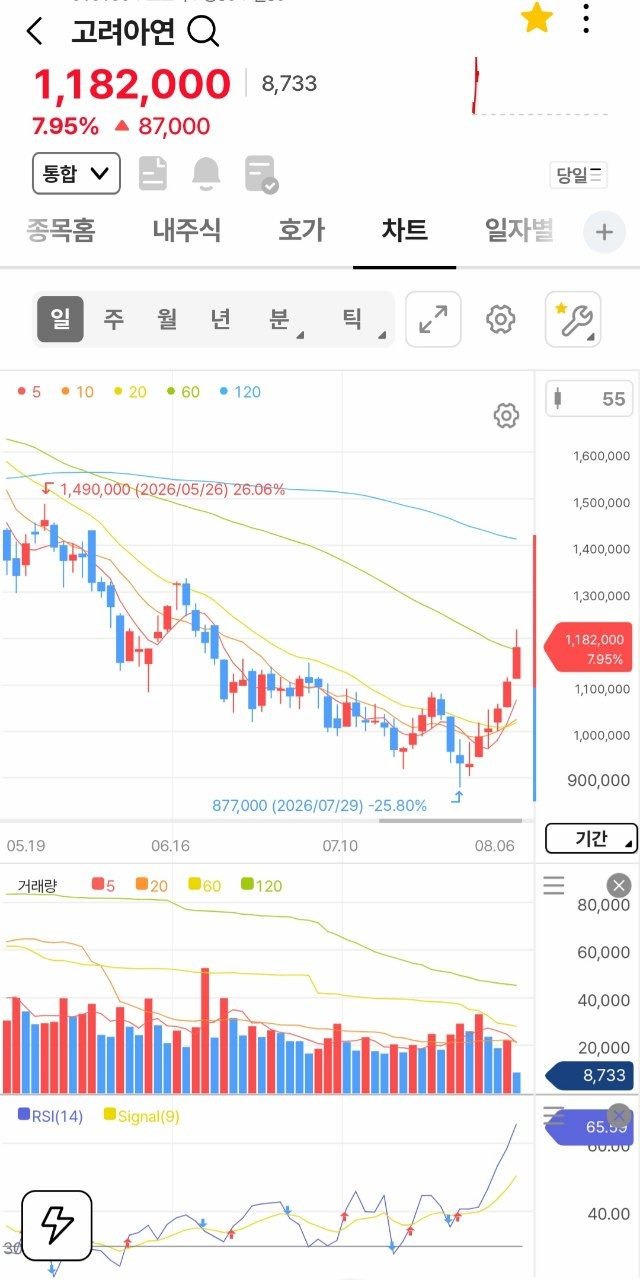Open the 기간 period selector
The height and width of the screenshot is (1280, 640).
(591, 838)
